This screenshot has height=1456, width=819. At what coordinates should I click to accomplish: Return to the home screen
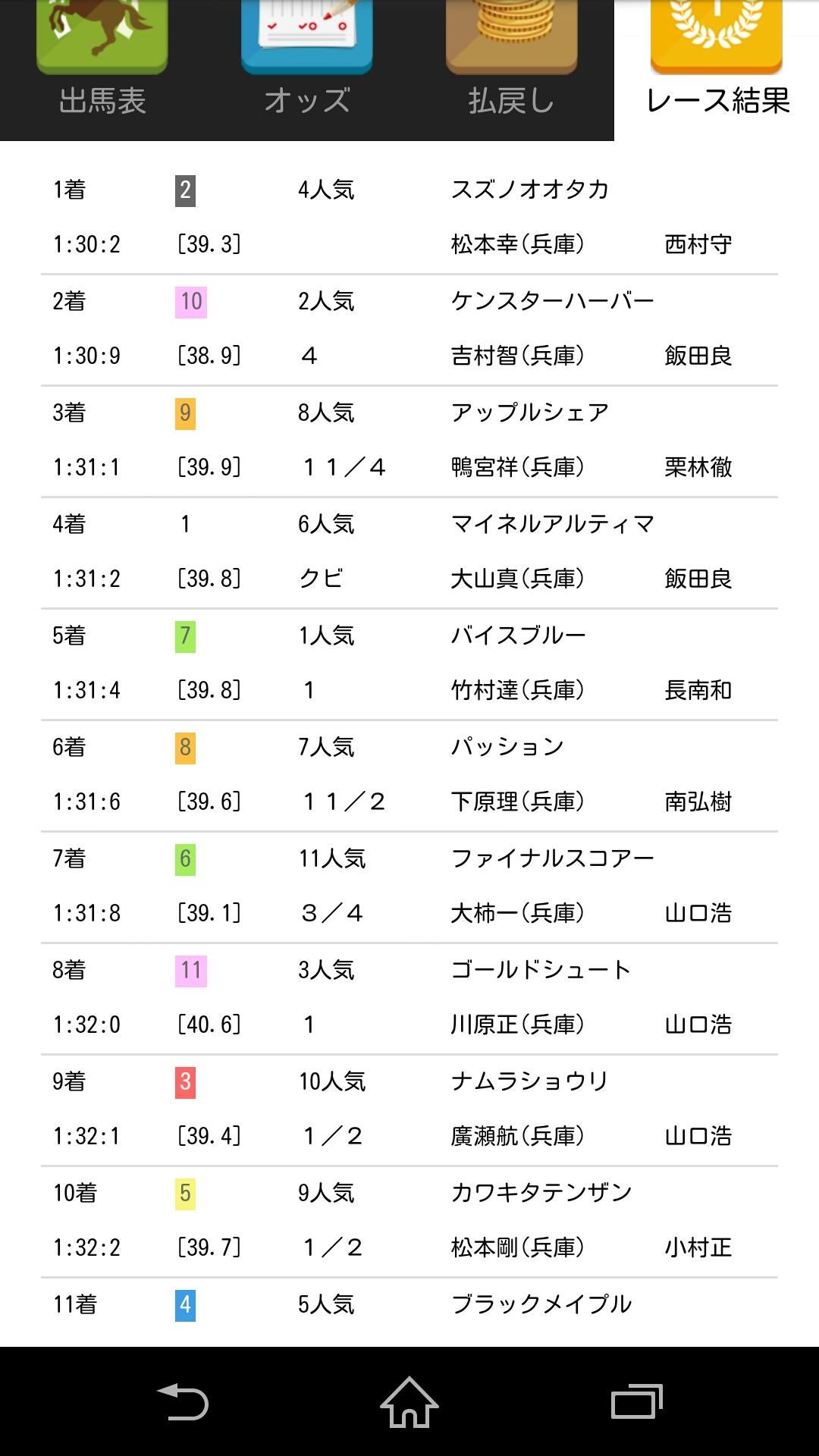coord(409,1401)
